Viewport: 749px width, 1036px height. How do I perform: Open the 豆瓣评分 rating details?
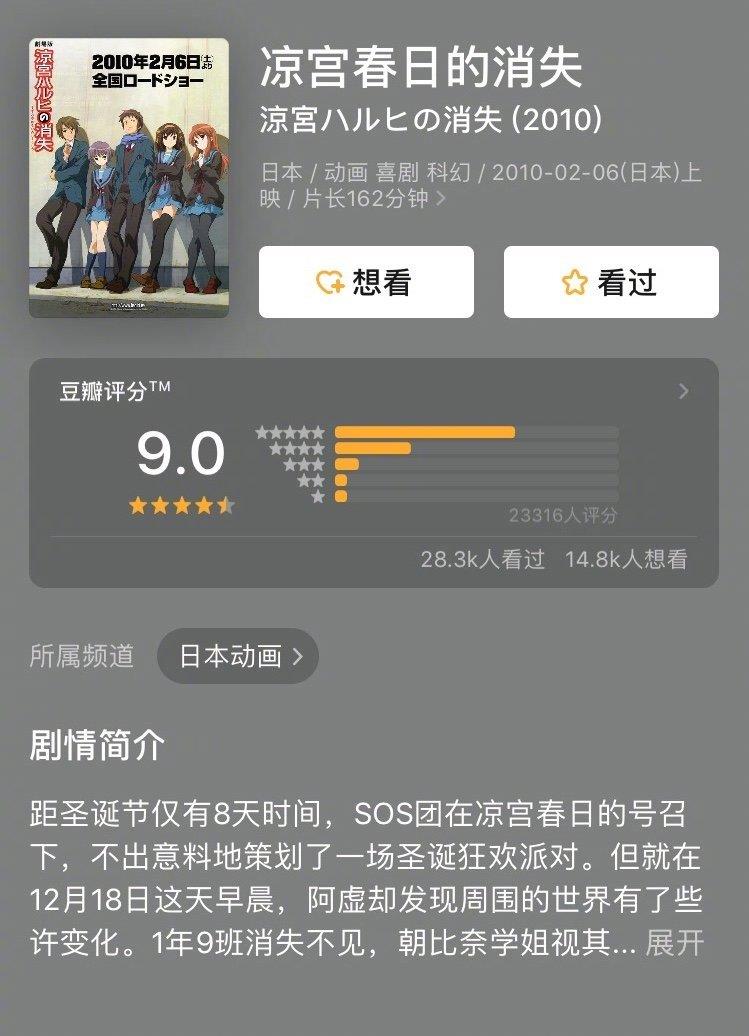tap(683, 391)
